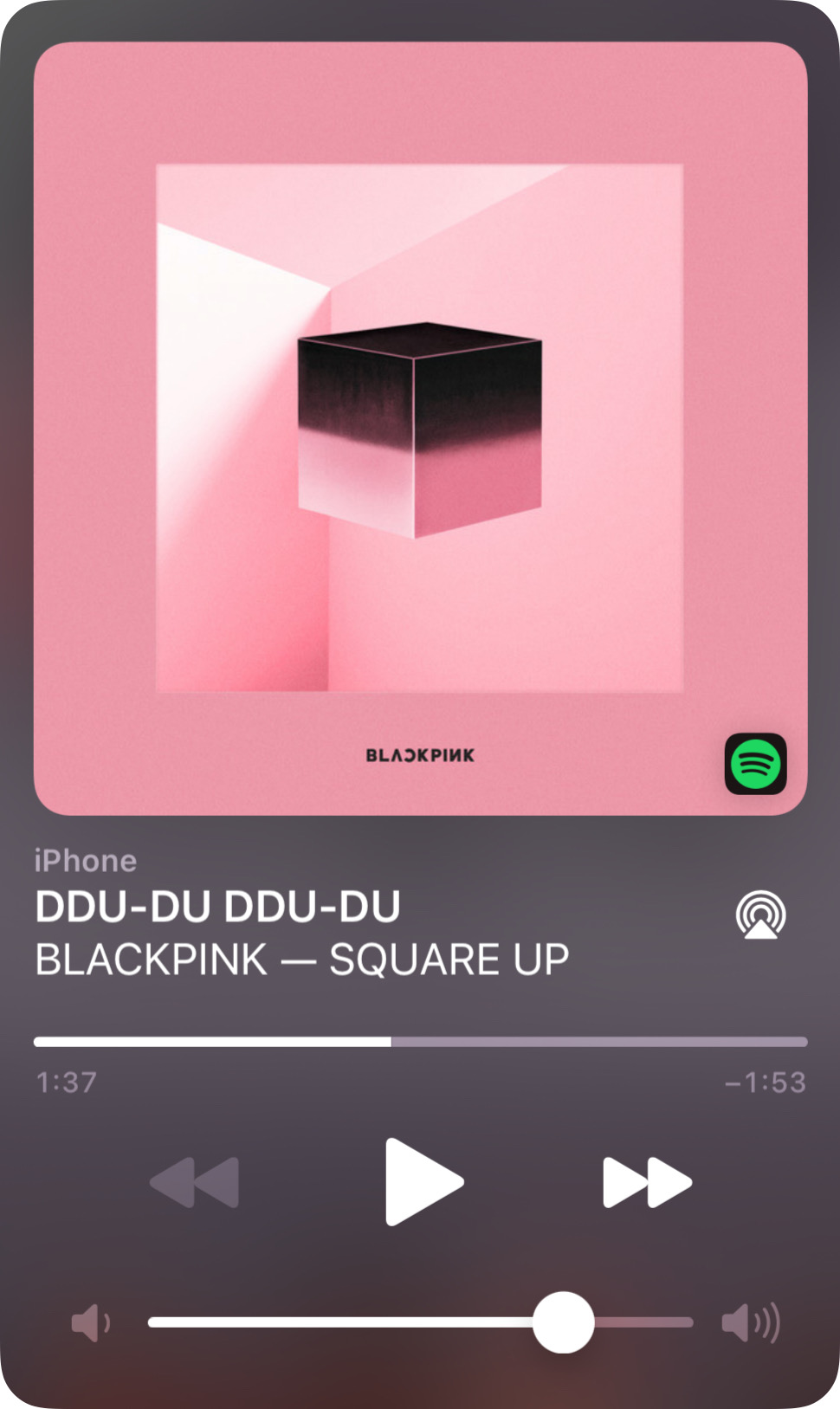The image size is (840, 1409).
Task: Skip forward to the next track
Action: (x=646, y=1182)
